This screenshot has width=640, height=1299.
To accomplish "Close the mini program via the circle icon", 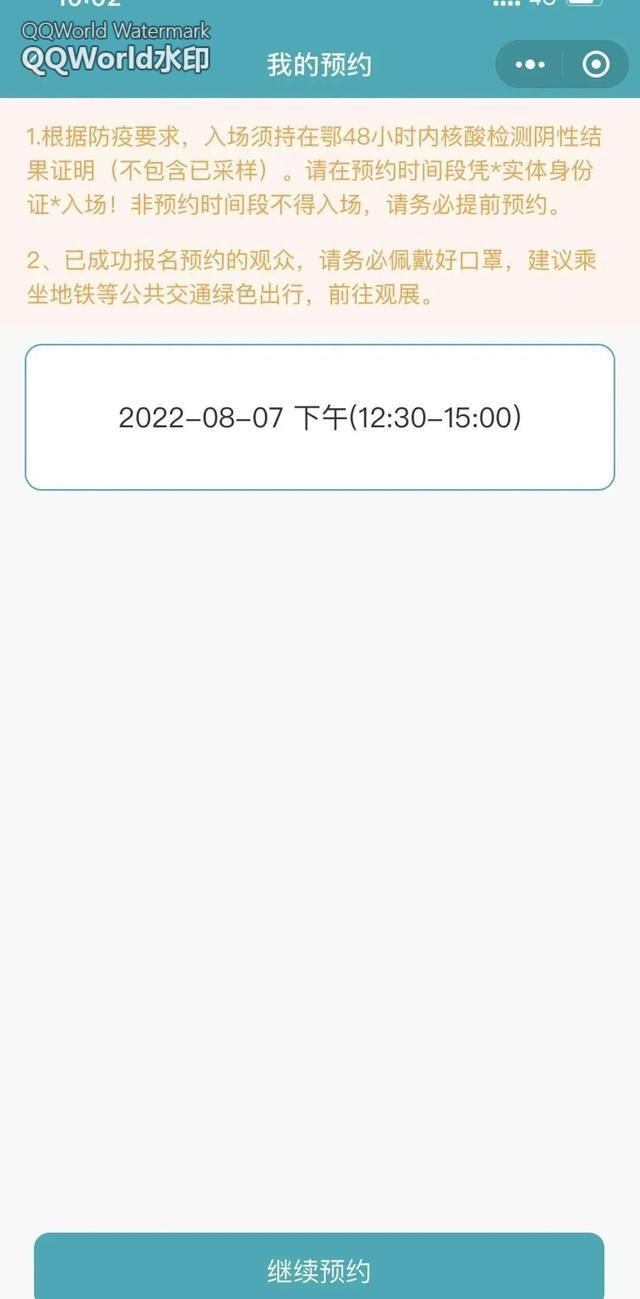I will [596, 65].
